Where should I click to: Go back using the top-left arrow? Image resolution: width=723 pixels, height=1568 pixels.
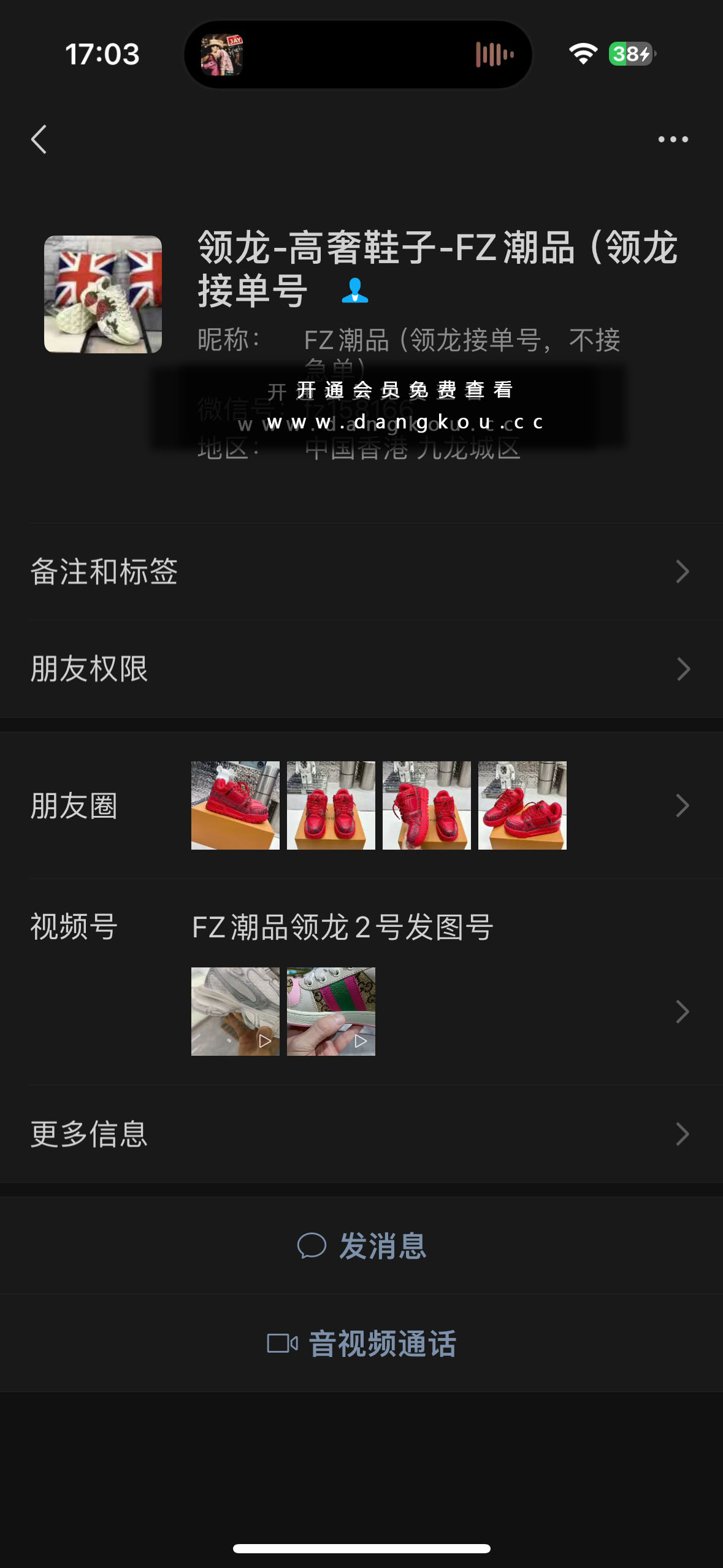(39, 139)
